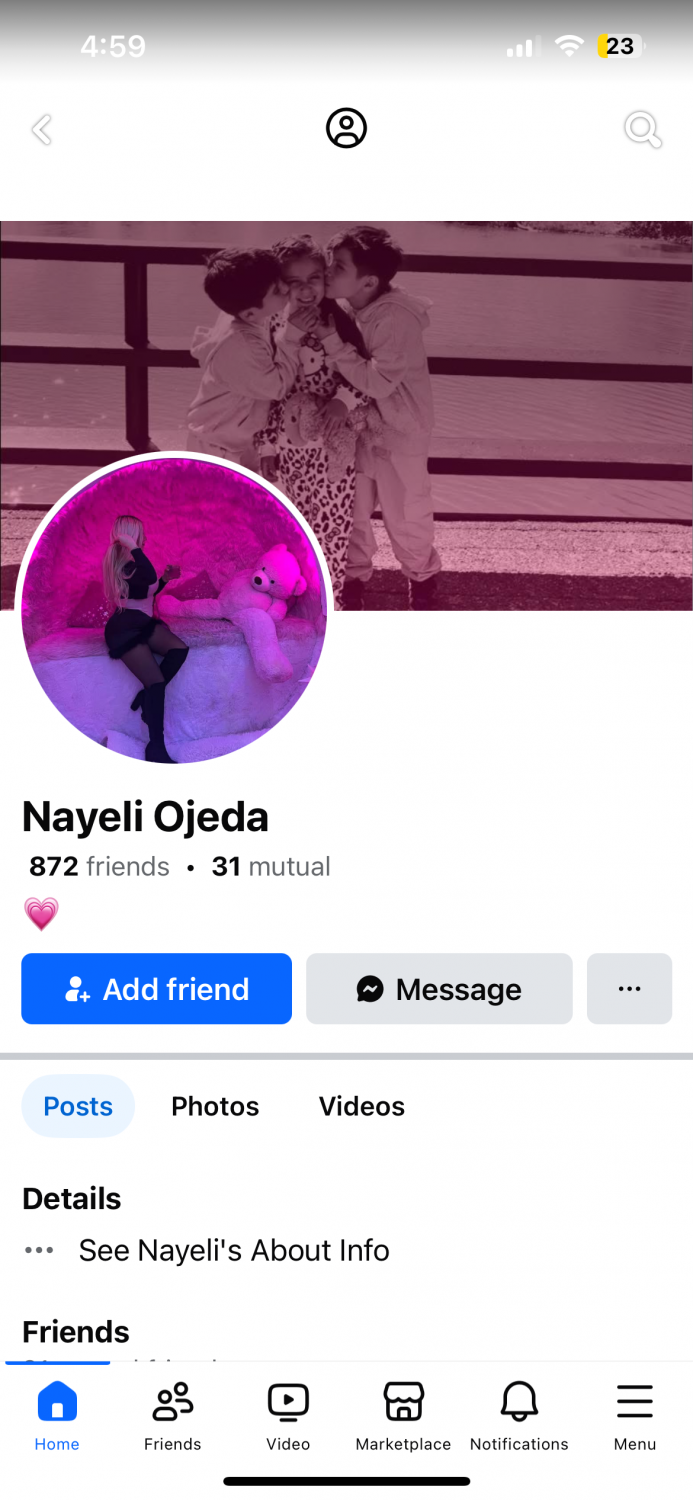693x1500 pixels.
Task: Open the profile icon in the header
Action: click(347, 129)
